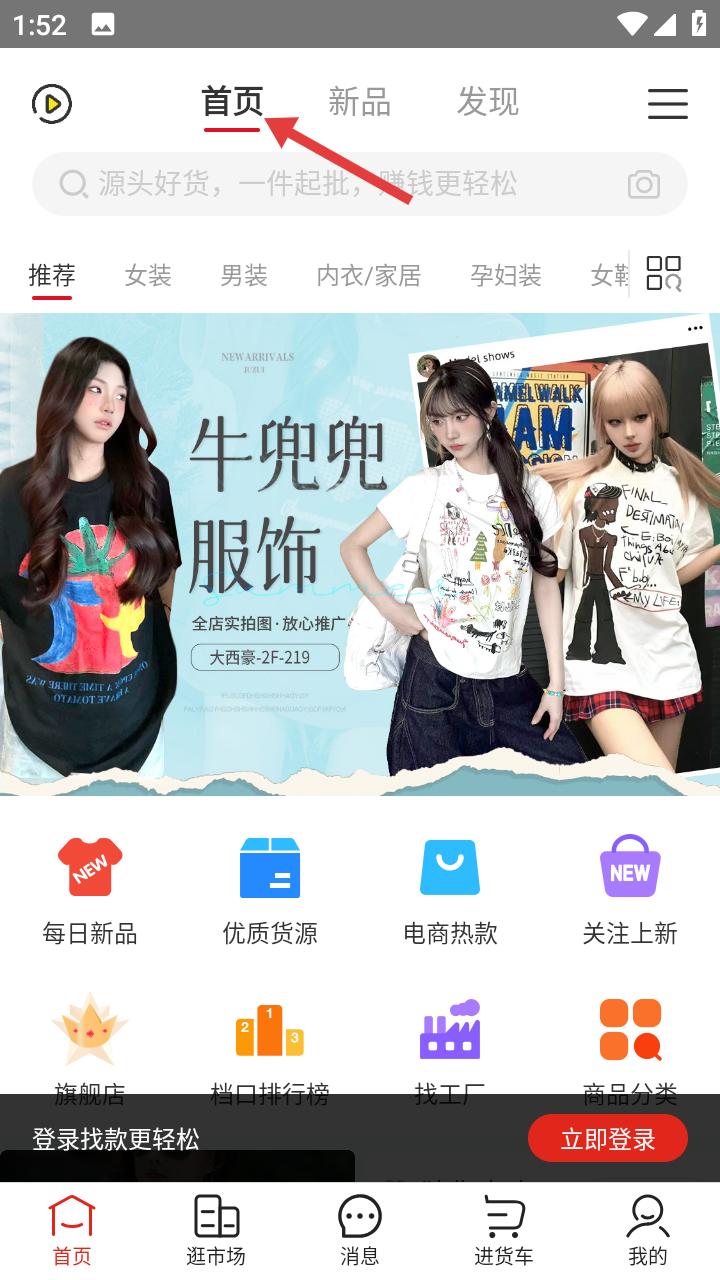Switch to the 发现 top tab

[488, 102]
